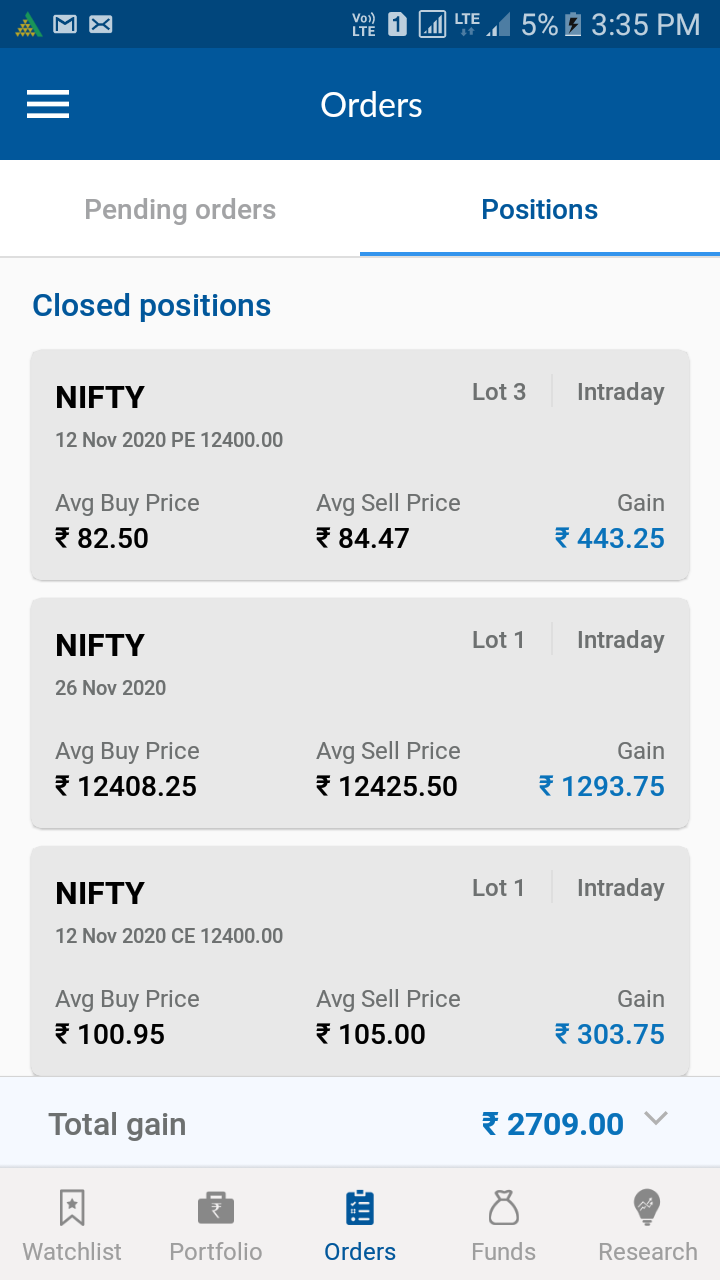
Task: Expand the Total gain chevron
Action: point(655,1119)
